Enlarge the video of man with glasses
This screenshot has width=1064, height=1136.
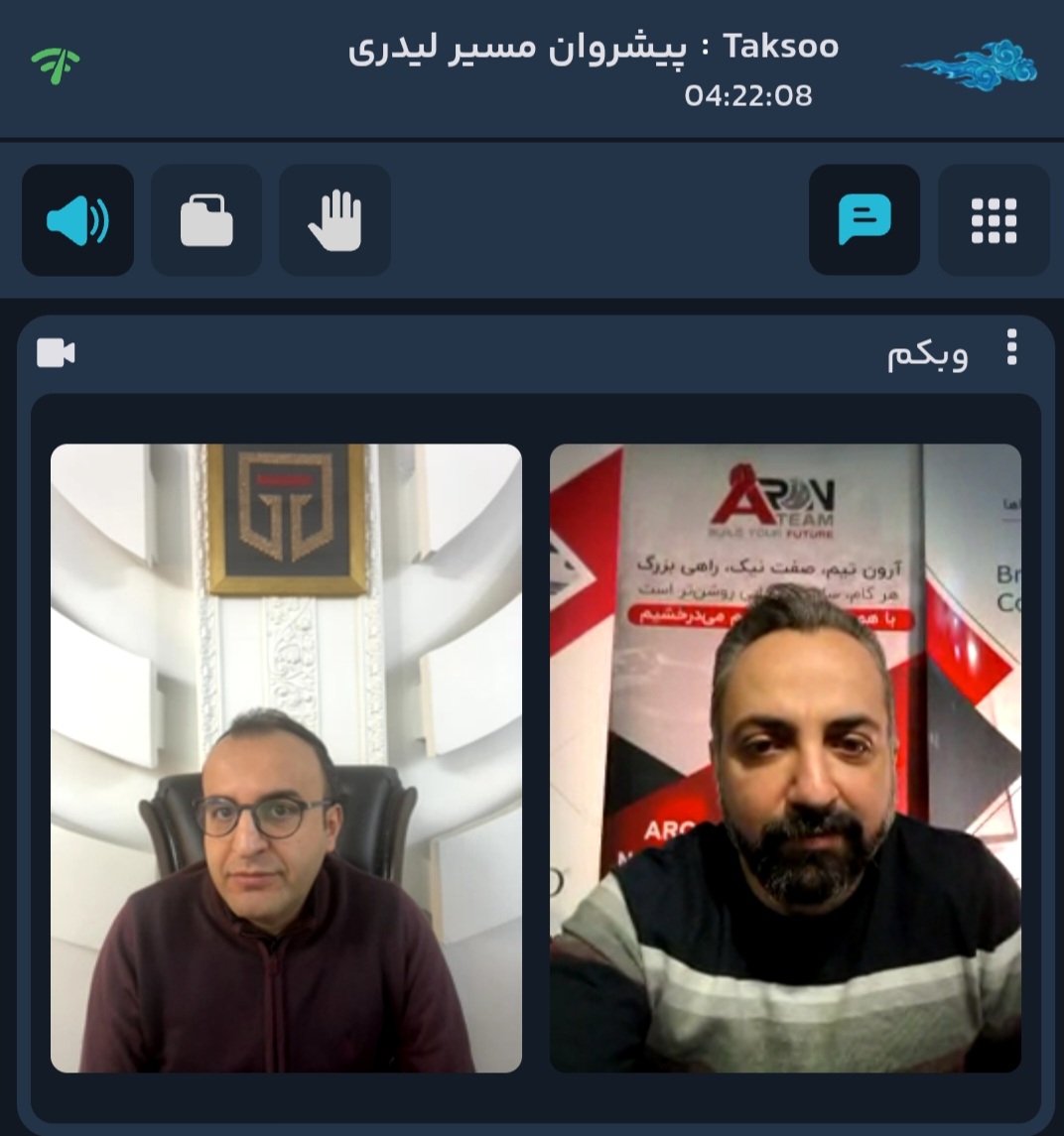point(286,758)
